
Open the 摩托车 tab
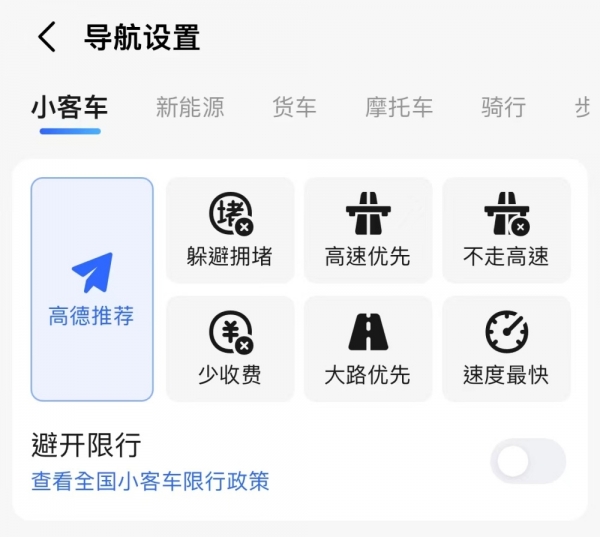[399, 108]
